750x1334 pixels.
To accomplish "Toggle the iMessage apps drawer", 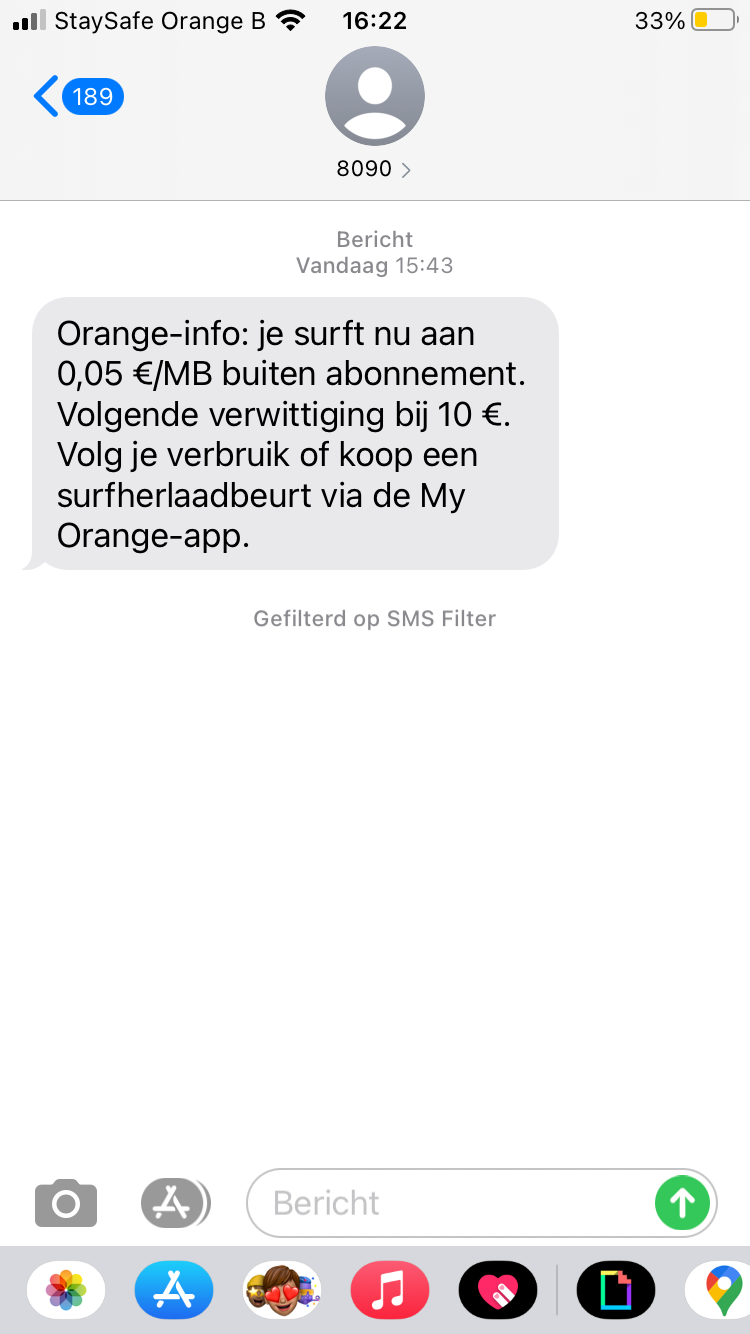I will [175, 1202].
